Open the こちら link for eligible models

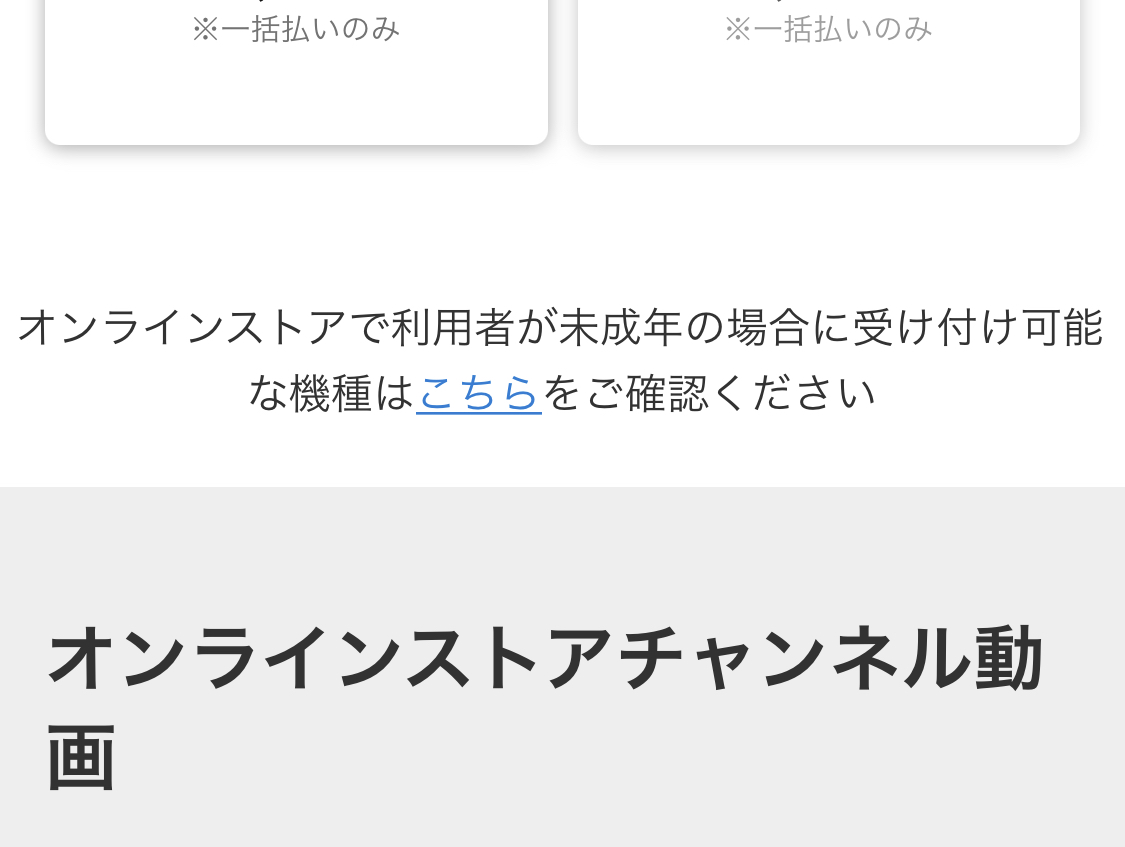tap(478, 393)
